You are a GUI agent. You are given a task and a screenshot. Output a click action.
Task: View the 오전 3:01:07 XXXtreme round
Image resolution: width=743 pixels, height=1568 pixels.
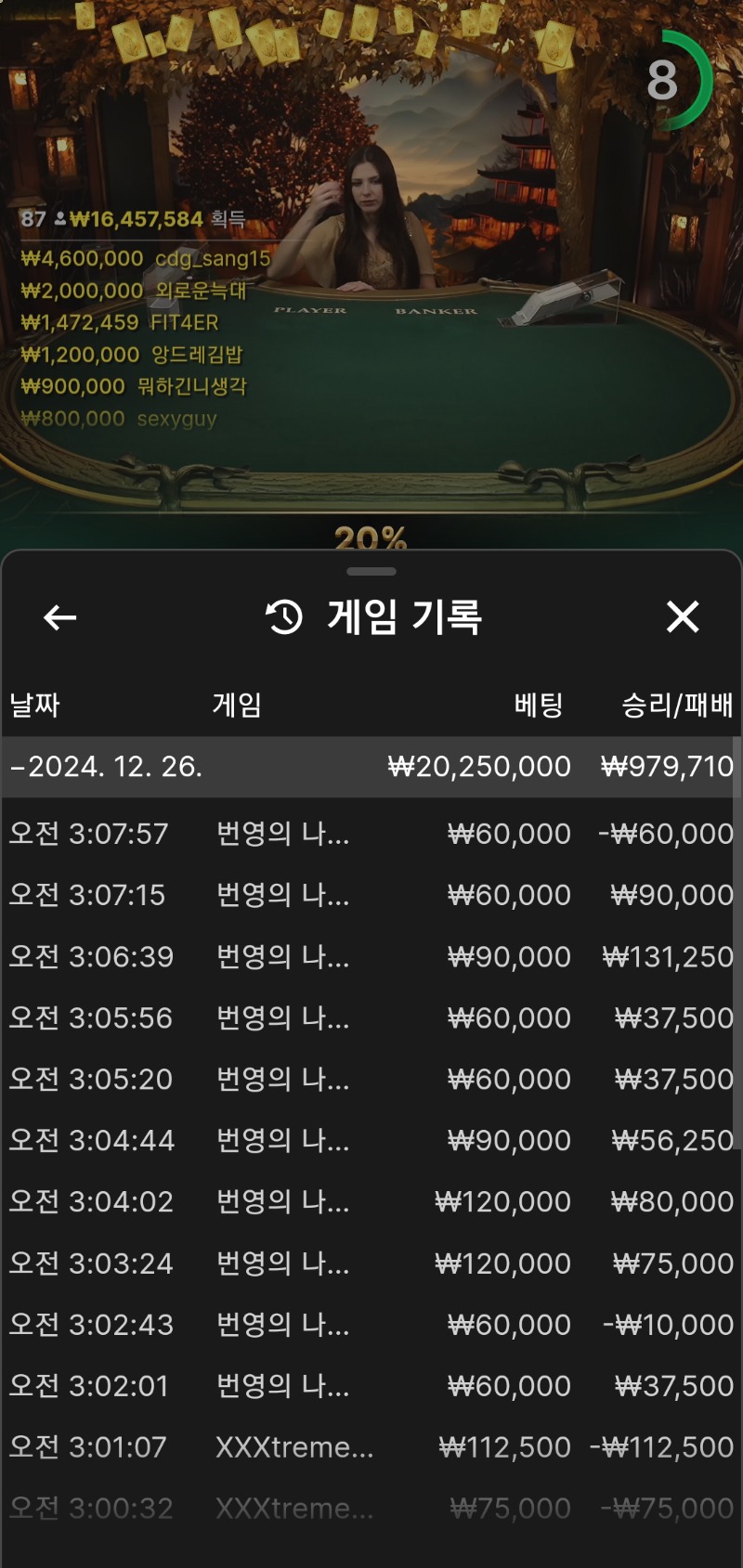tap(371, 1447)
